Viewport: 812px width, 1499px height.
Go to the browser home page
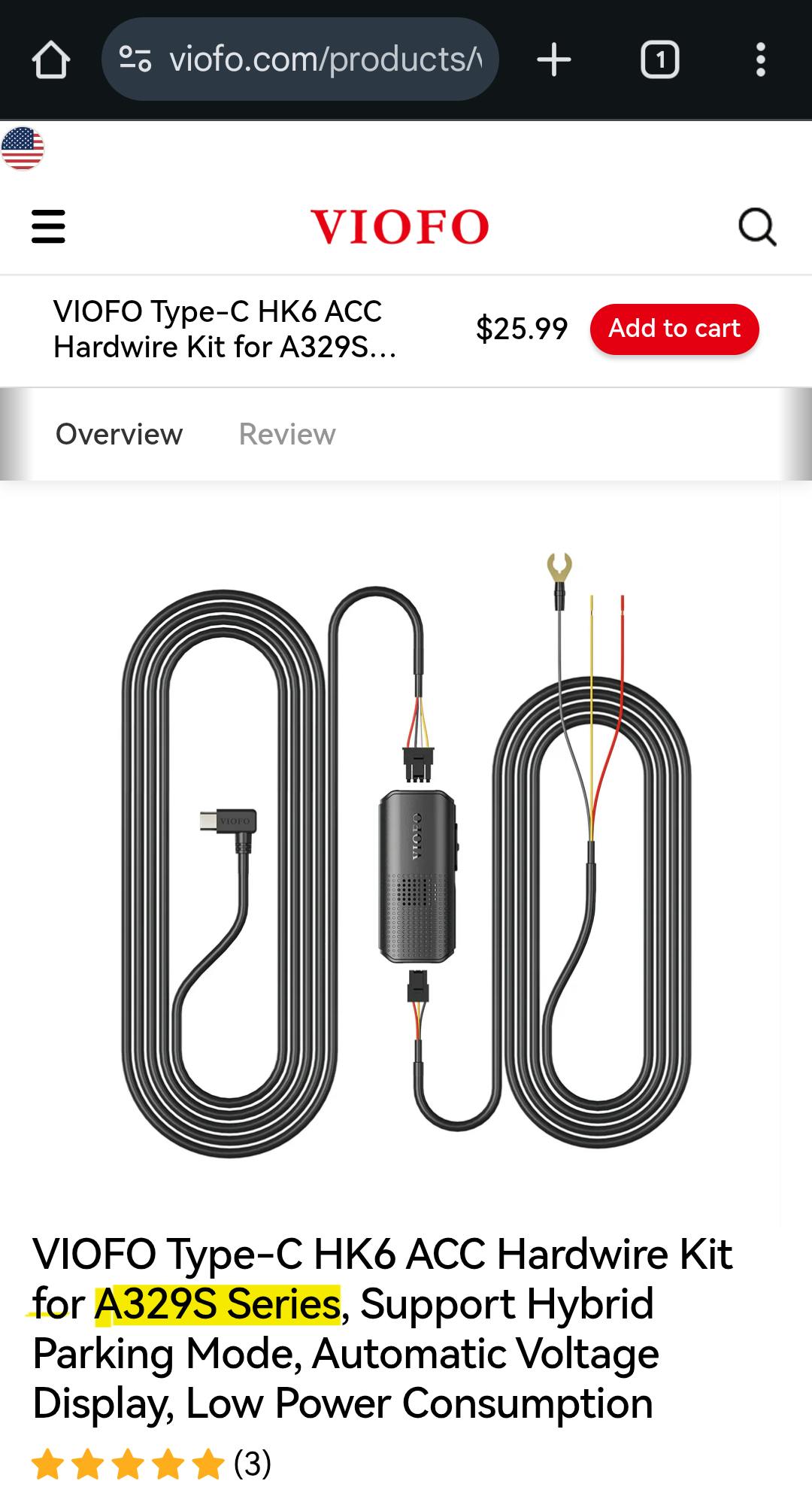point(51,60)
